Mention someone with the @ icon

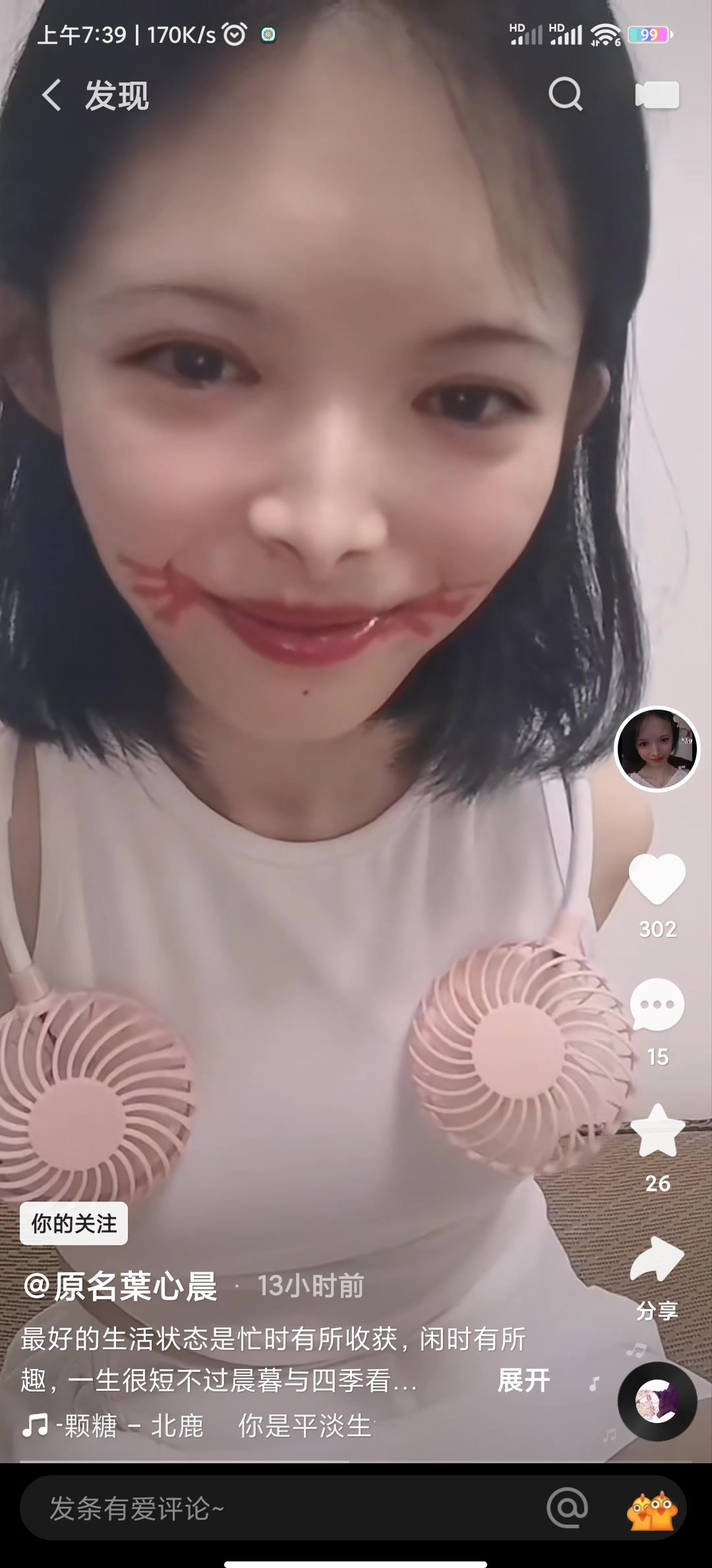(567, 1507)
